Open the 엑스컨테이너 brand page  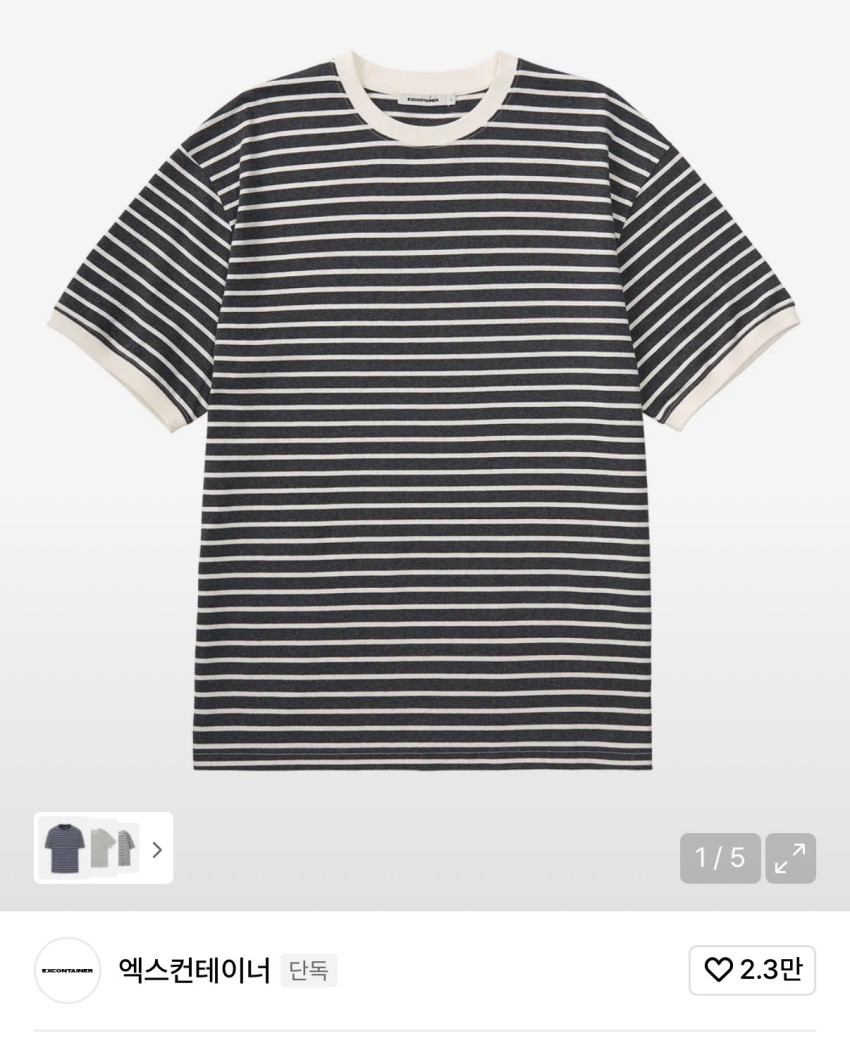click(x=194, y=970)
